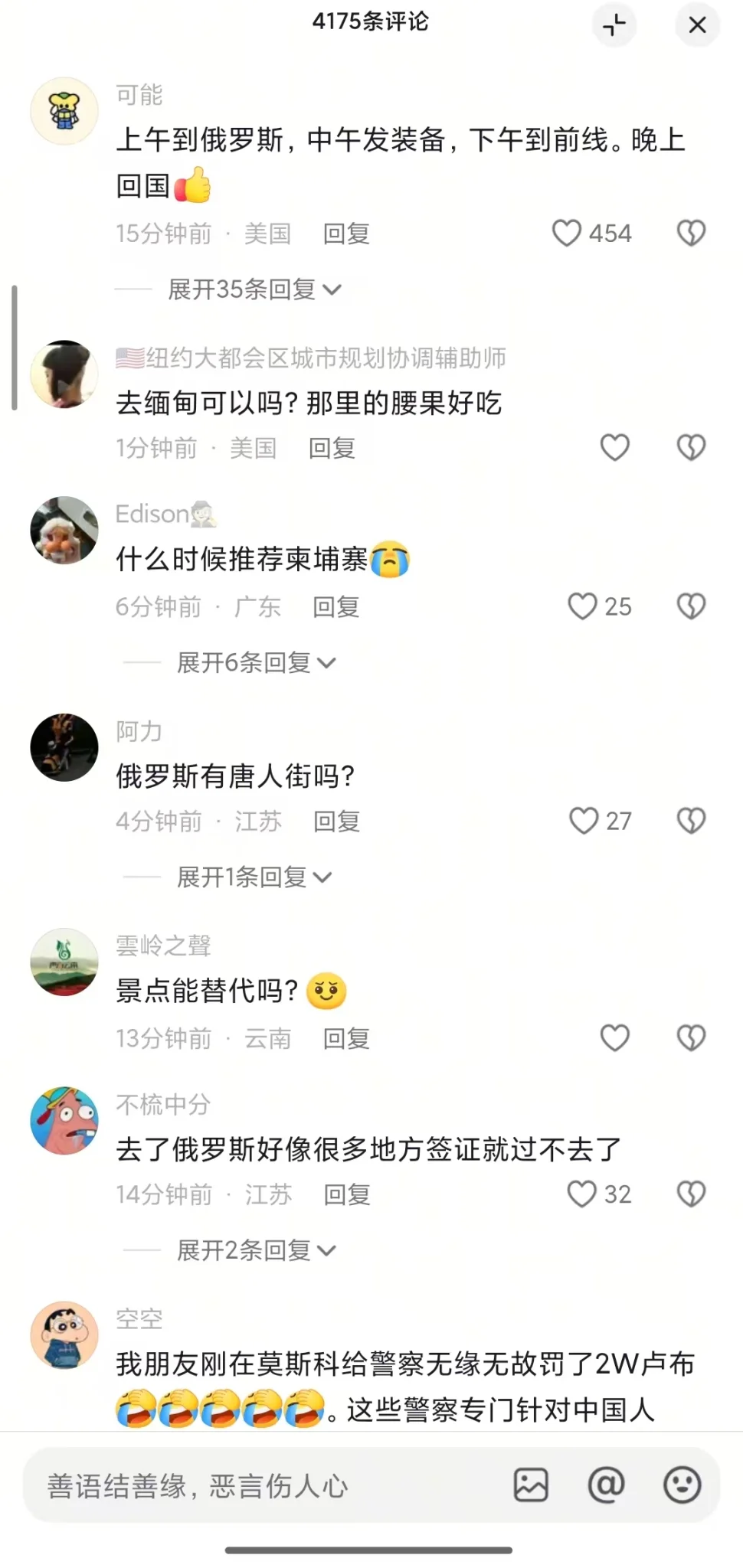The width and height of the screenshot is (743, 1568).
Task: Close the comments panel
Action: (x=696, y=25)
